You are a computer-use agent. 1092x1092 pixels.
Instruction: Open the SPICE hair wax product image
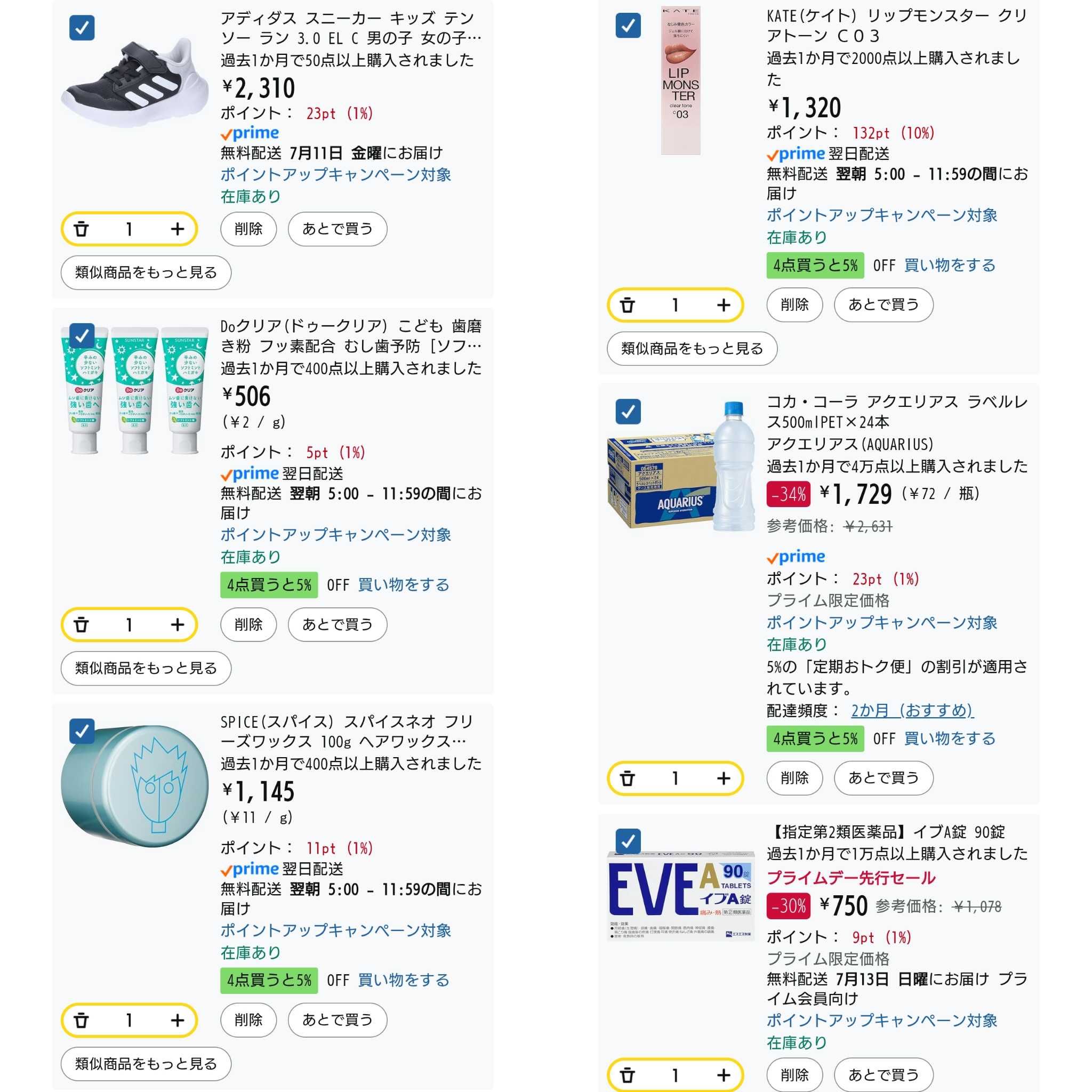pyautogui.click(x=134, y=785)
